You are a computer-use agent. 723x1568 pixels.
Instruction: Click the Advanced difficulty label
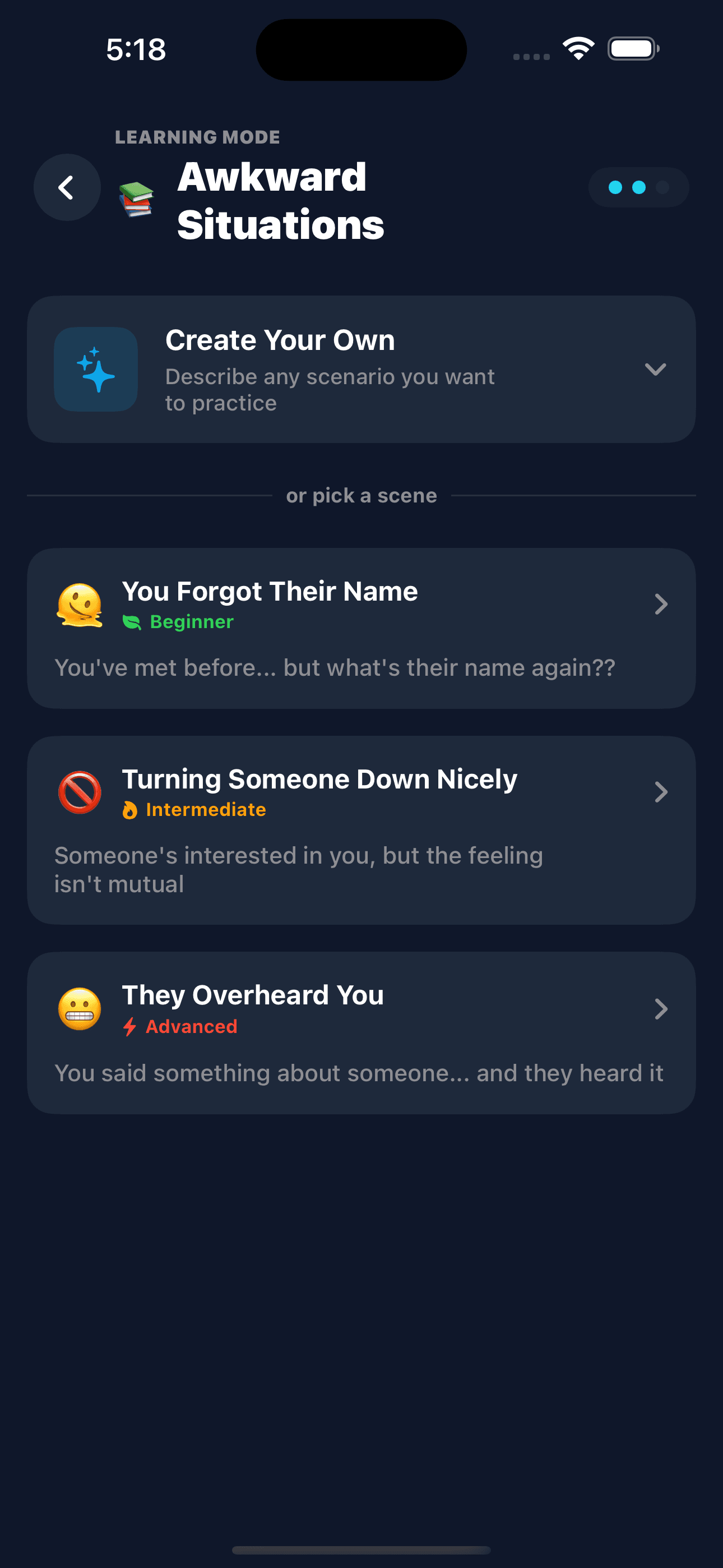pyautogui.click(x=190, y=1026)
